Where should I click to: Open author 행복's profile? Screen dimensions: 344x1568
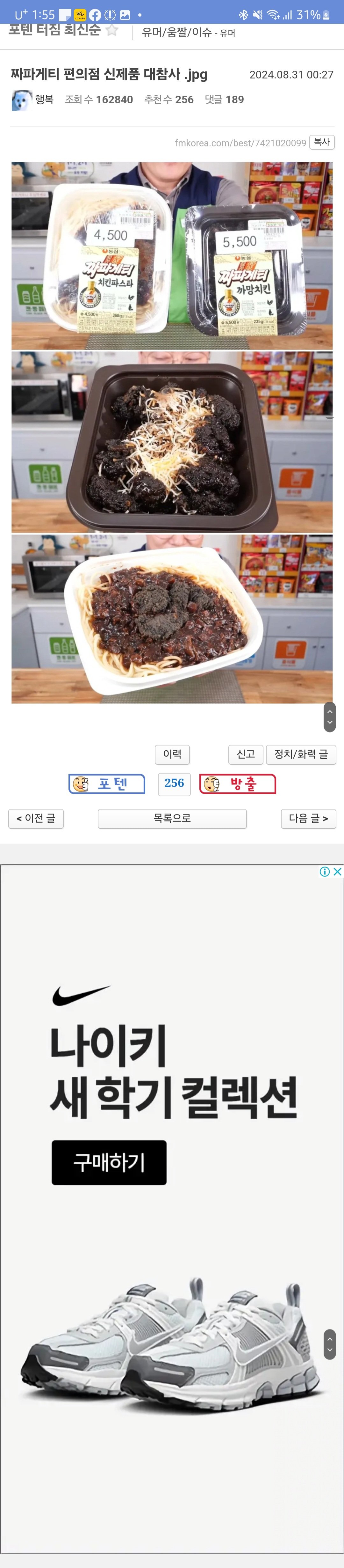(44, 99)
